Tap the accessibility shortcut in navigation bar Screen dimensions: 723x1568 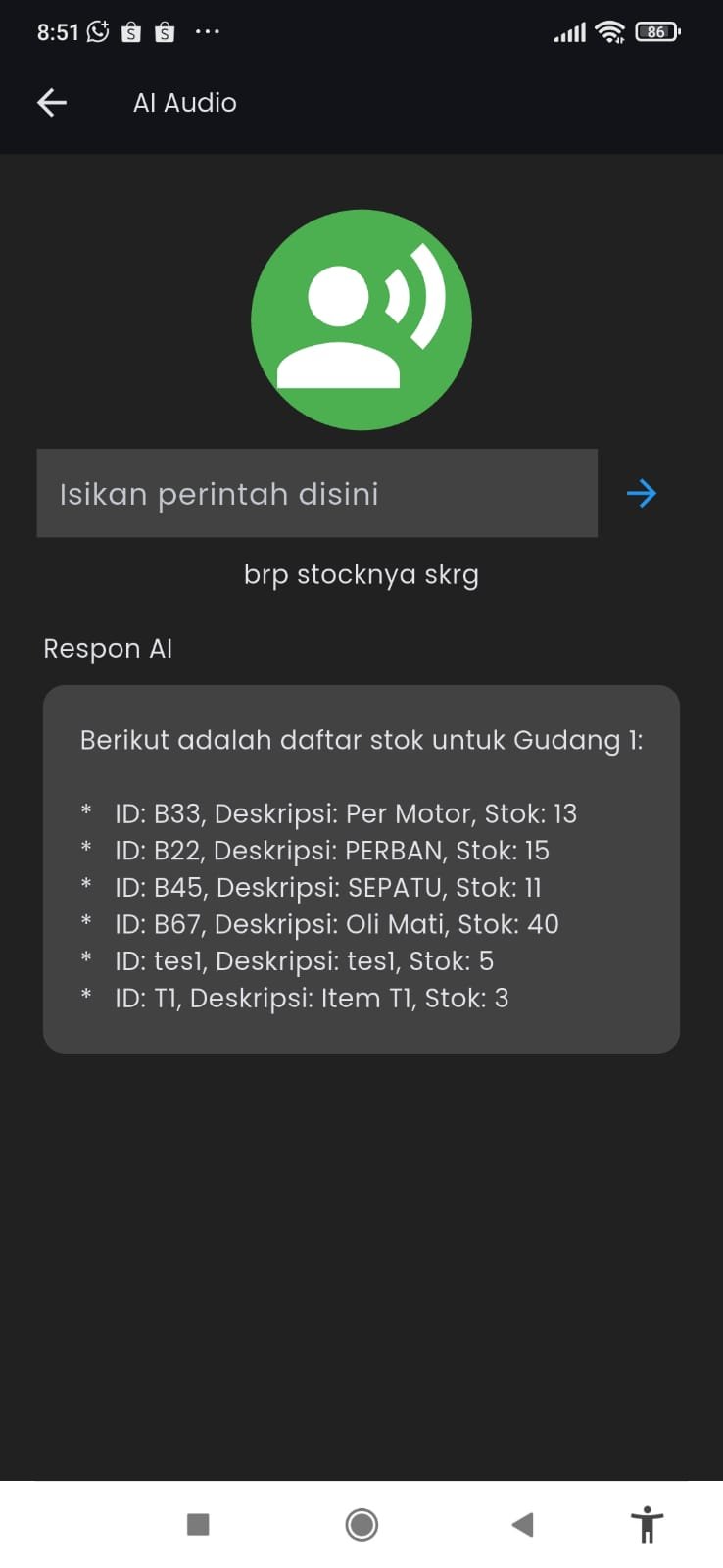coord(647,1524)
